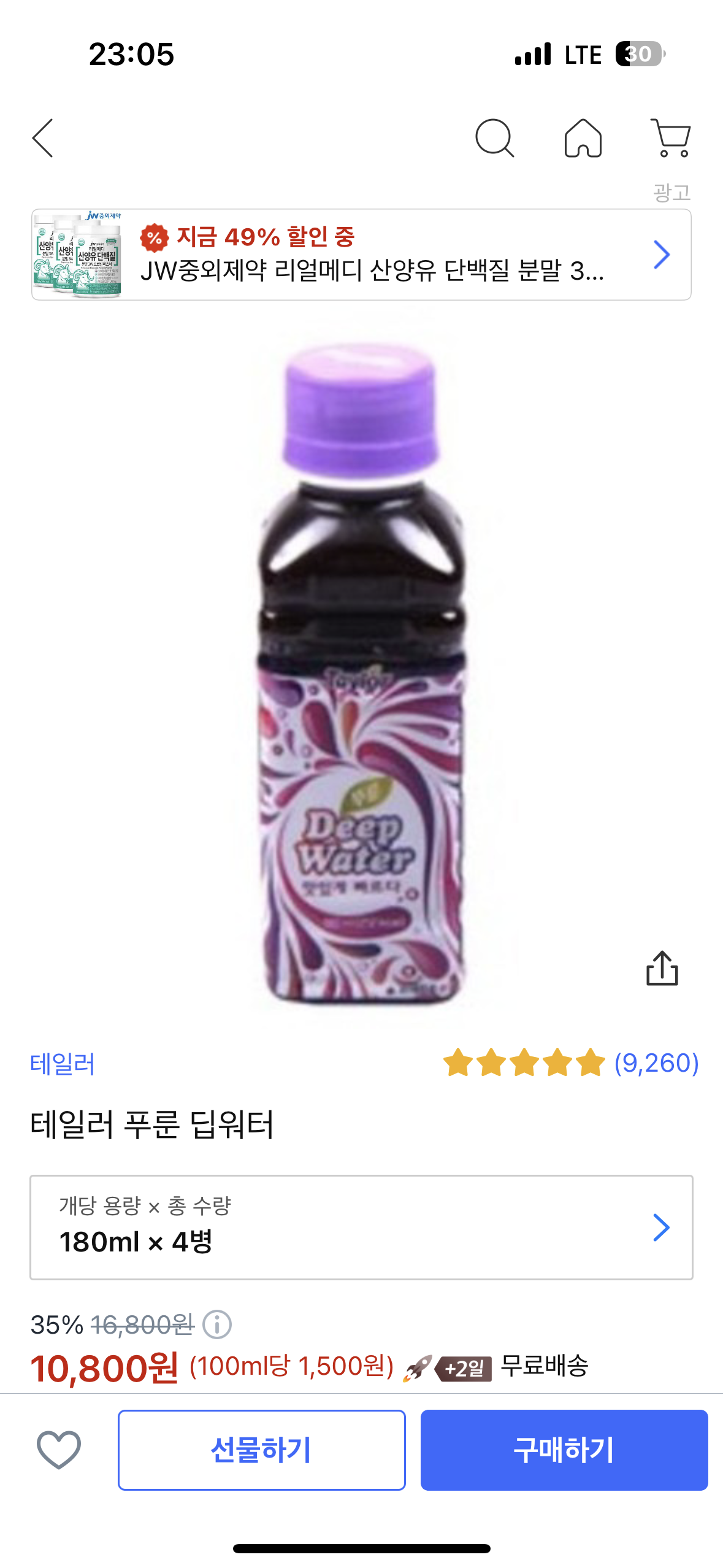Open the 180ml × 4병 option selector
Screen dimensions: 723x1568
point(361,1227)
